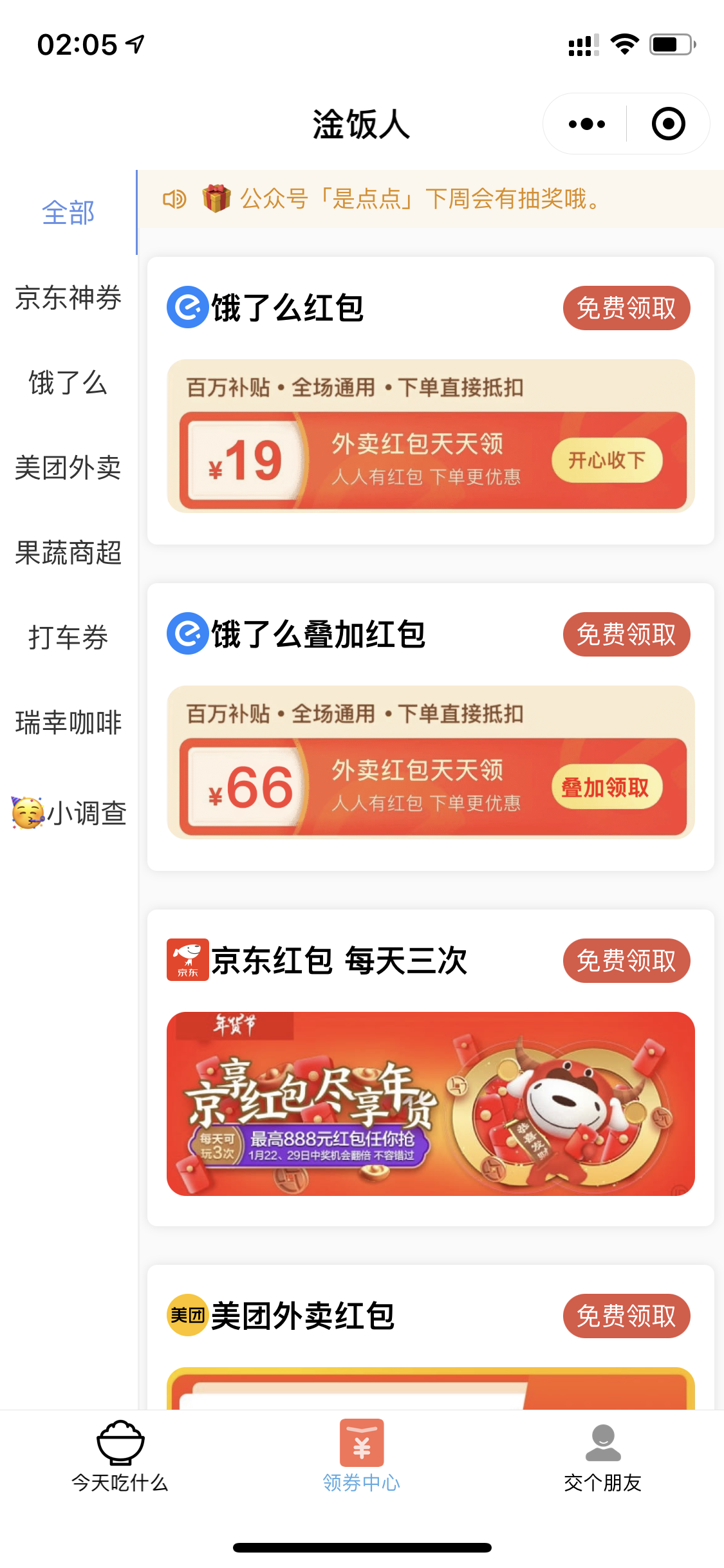Open the mini program more-options menu
This screenshot has width=724, height=1568.
click(x=586, y=124)
